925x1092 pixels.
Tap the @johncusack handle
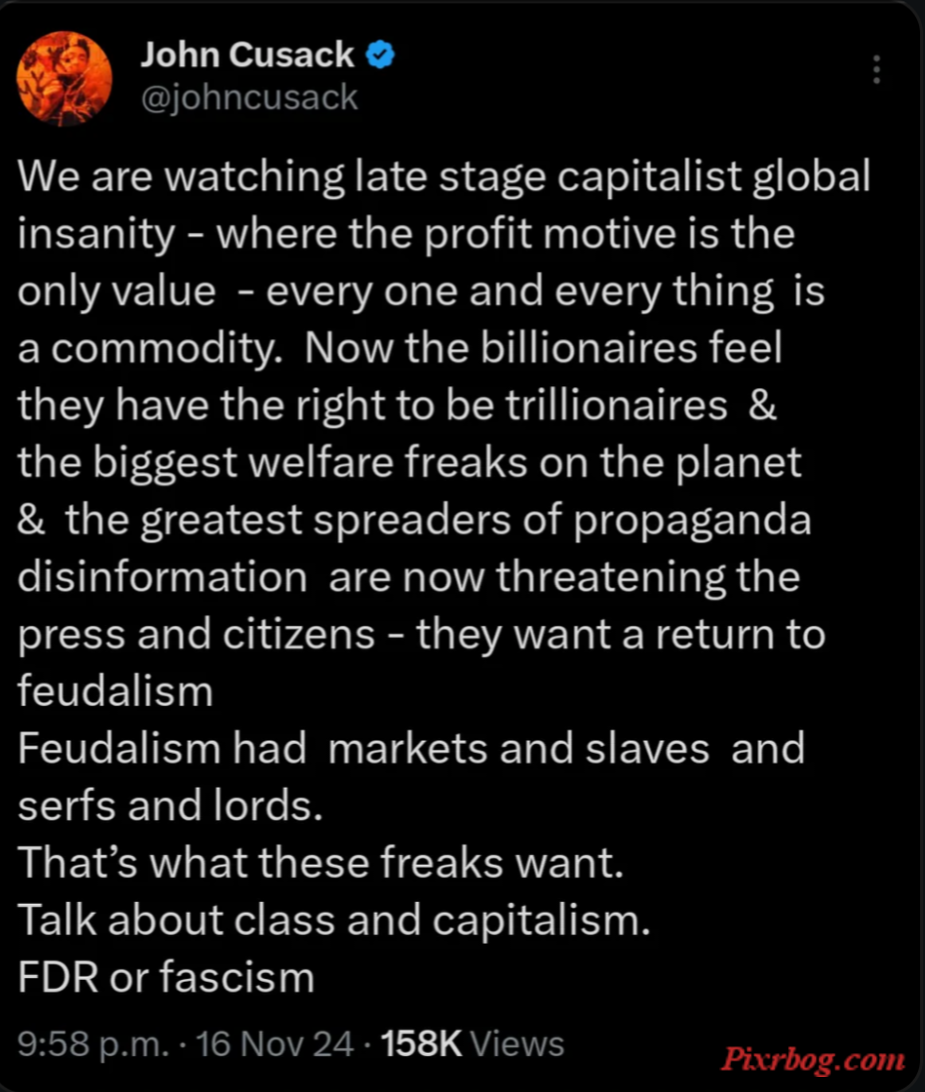tap(248, 98)
